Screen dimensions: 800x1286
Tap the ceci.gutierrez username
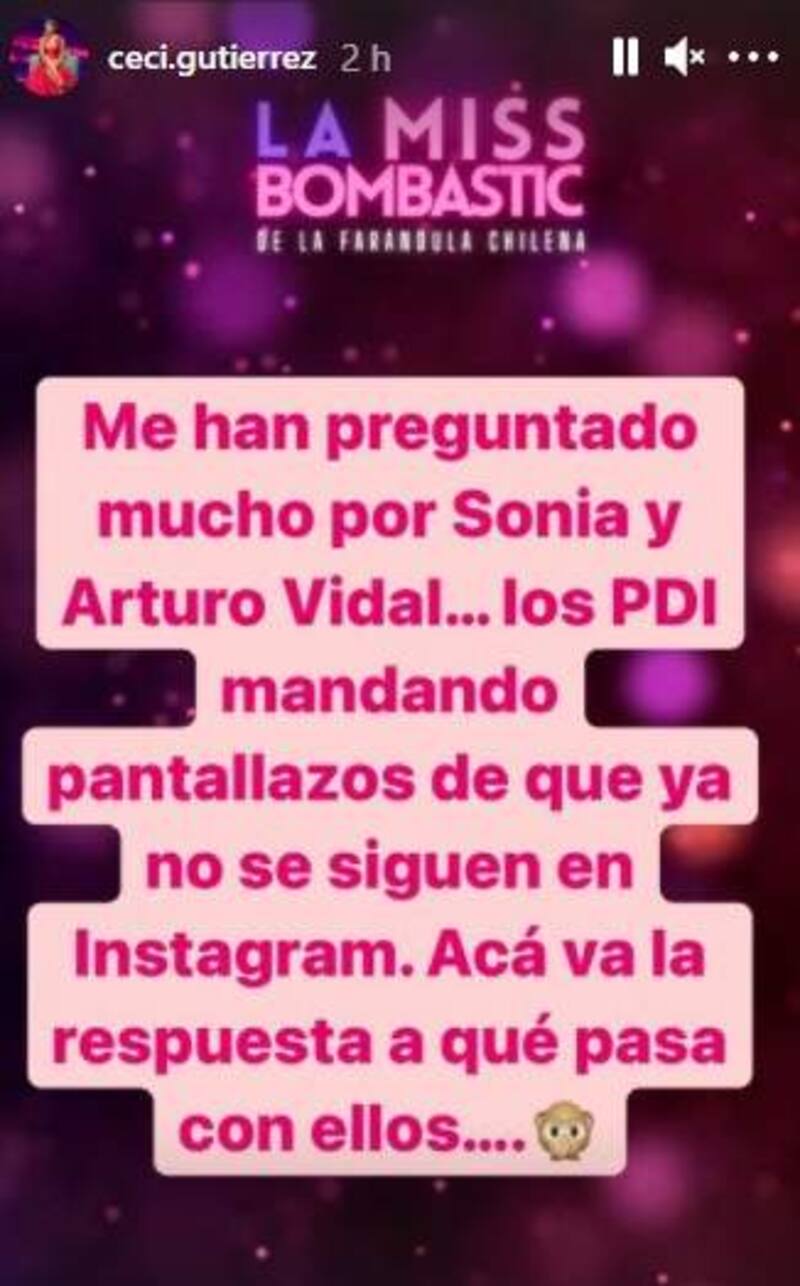click(x=211, y=58)
